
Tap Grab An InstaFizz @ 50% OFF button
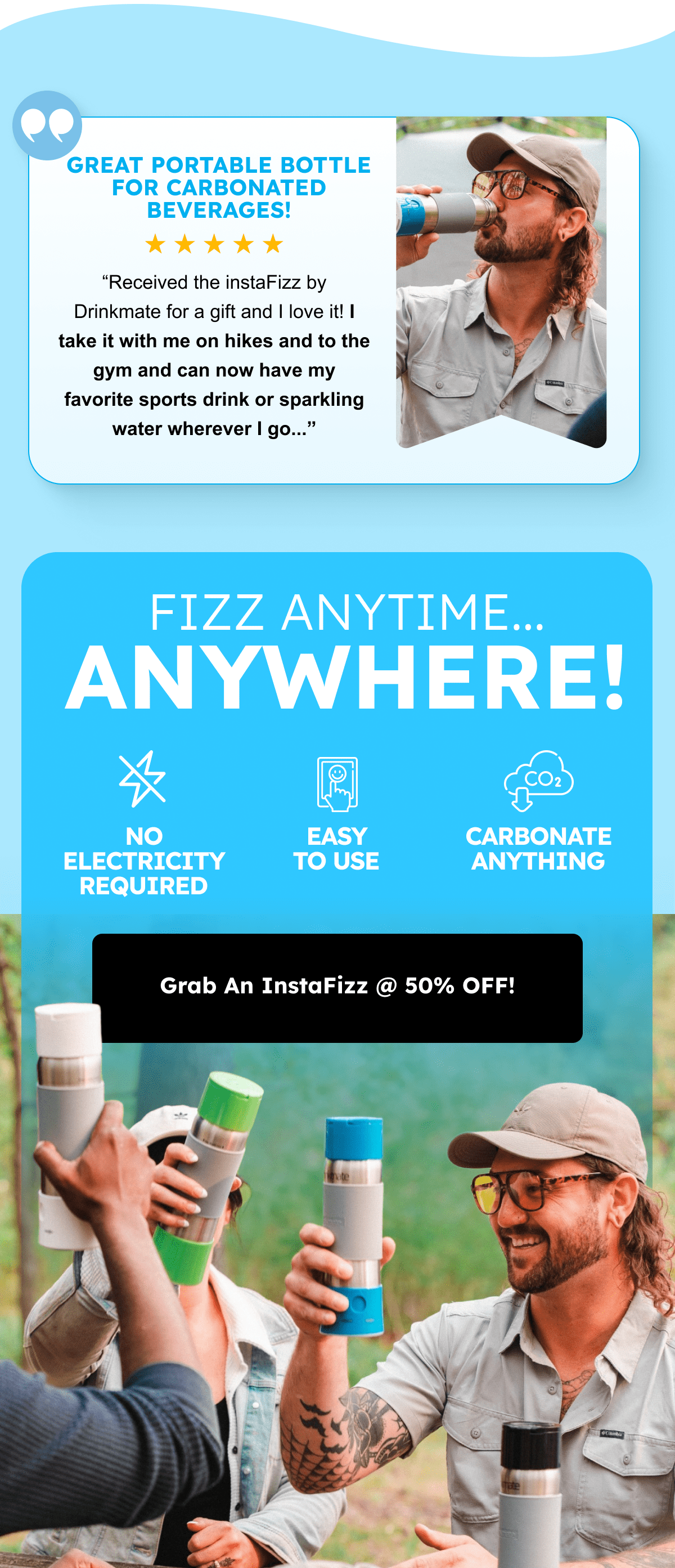[x=337, y=987]
